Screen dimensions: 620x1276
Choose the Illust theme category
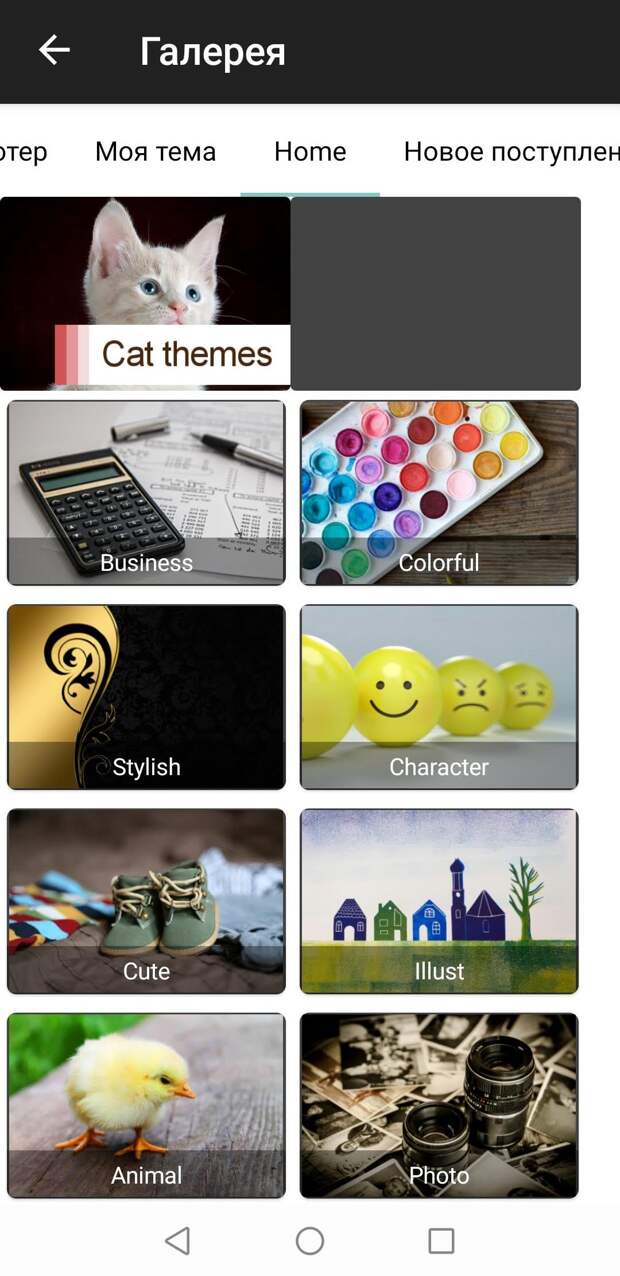point(439,901)
